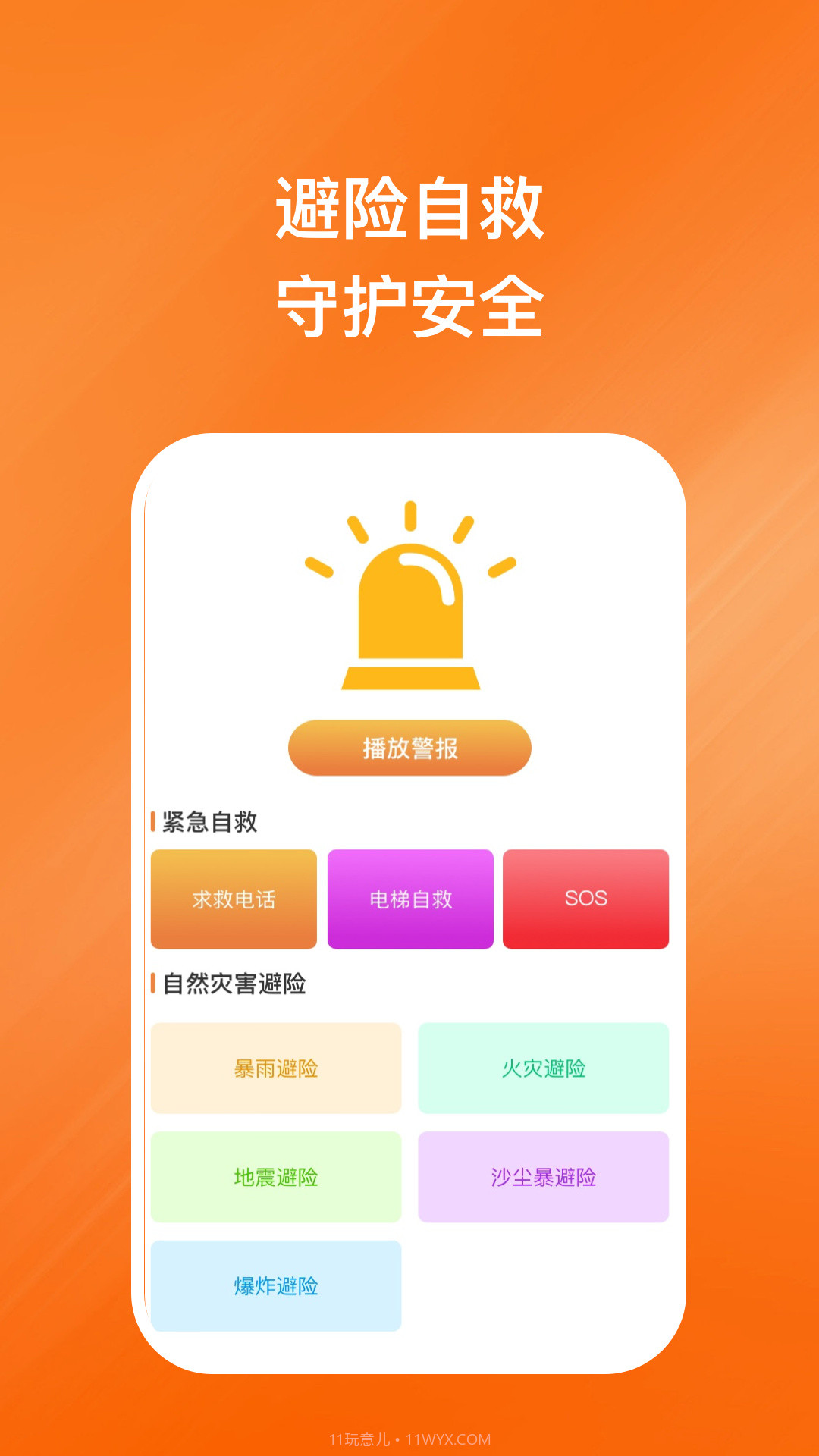Open 求救电话 emergency call screen
The image size is (819, 1456).
pos(233,899)
